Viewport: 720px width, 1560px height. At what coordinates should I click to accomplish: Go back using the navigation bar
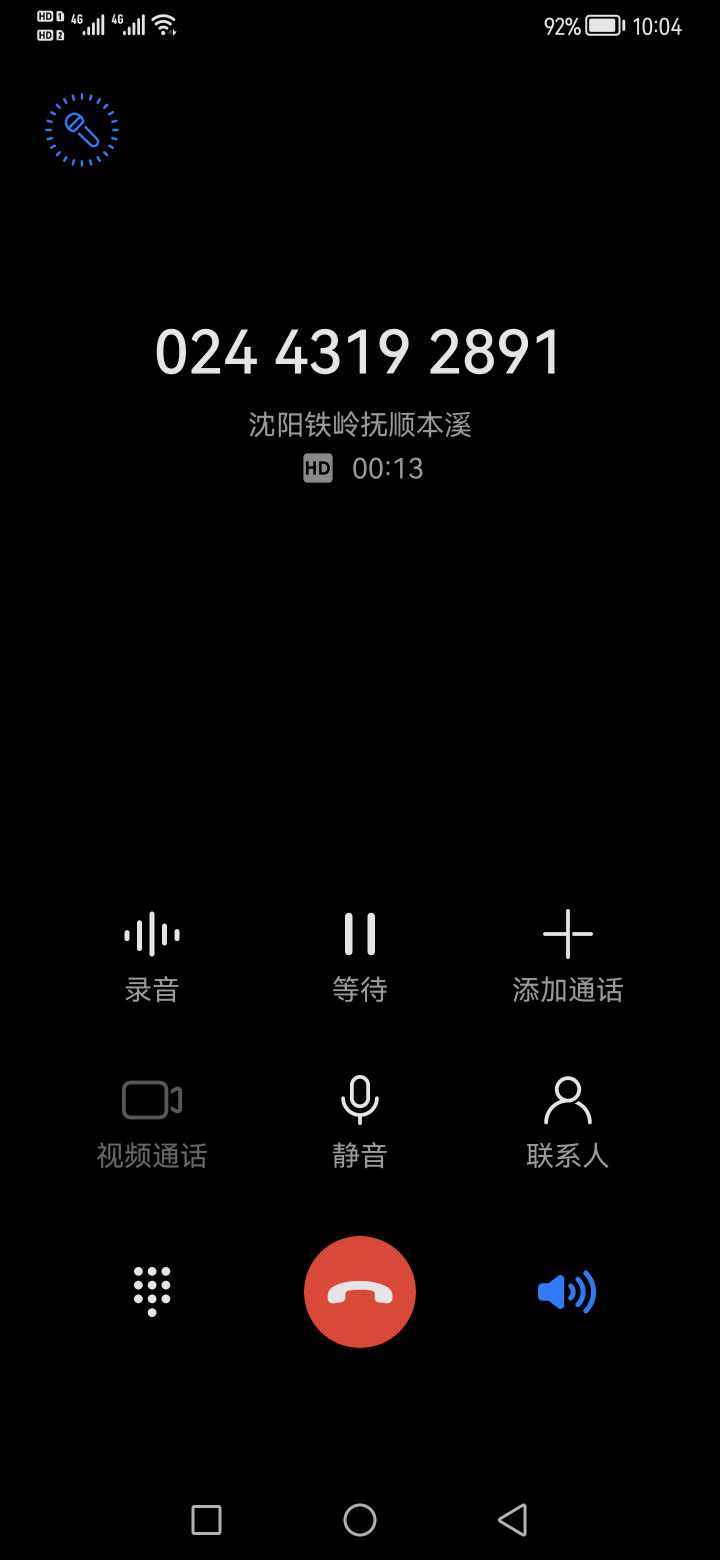coord(512,1519)
